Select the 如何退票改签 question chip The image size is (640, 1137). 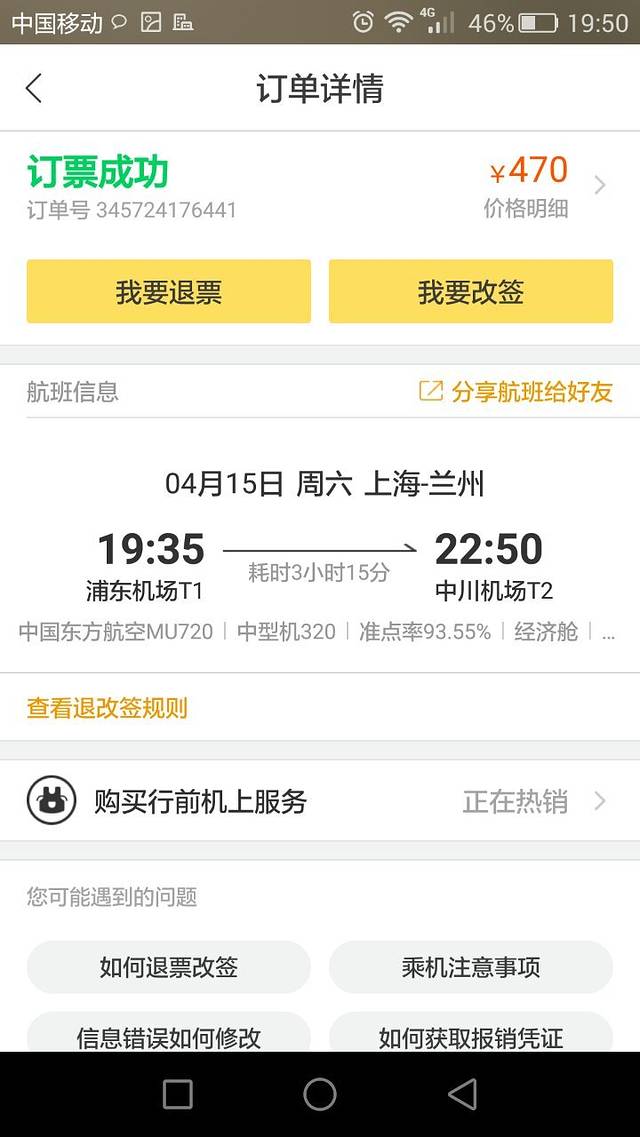[168, 967]
